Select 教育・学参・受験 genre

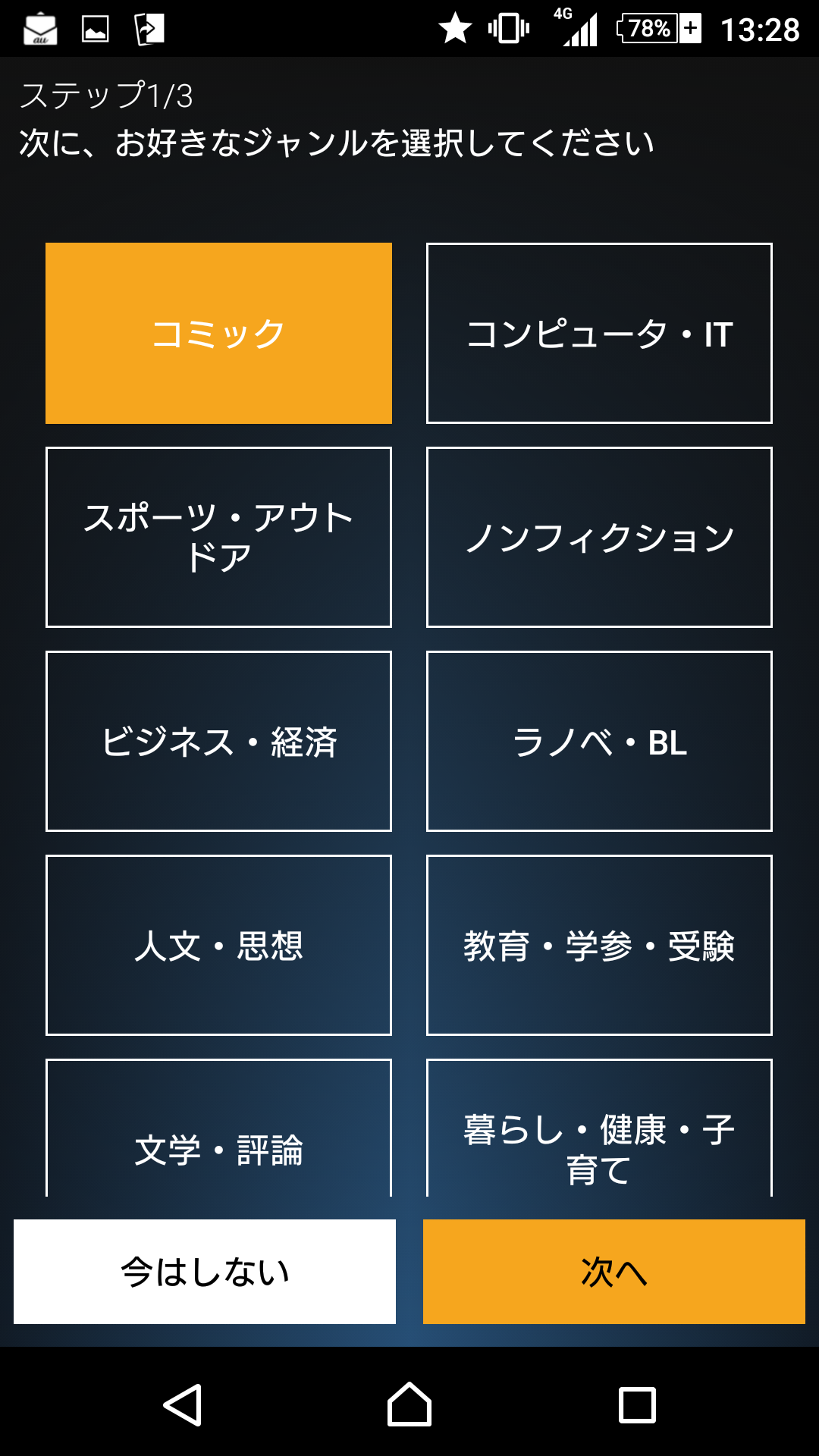[x=599, y=945]
